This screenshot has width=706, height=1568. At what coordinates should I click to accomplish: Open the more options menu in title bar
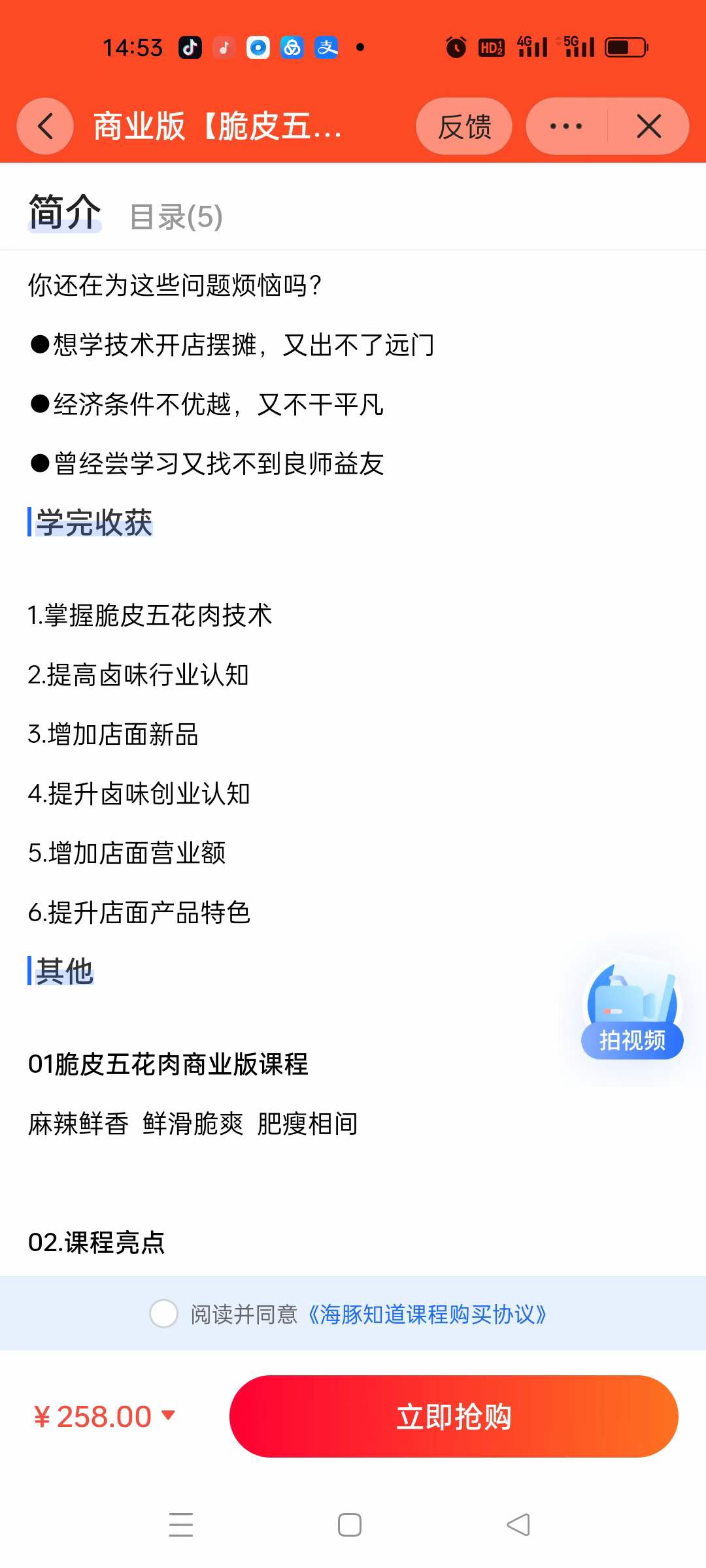[563, 126]
